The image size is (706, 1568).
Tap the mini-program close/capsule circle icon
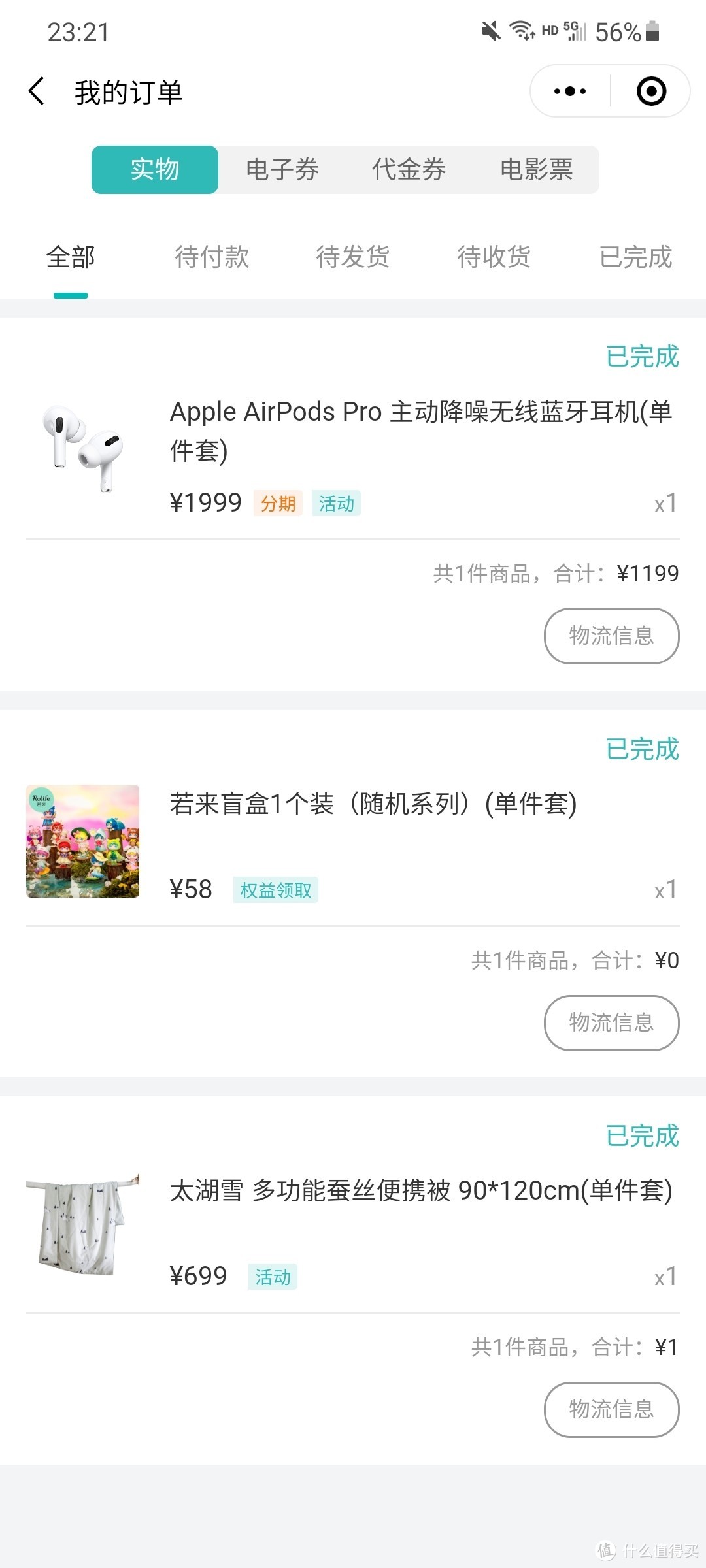652,91
